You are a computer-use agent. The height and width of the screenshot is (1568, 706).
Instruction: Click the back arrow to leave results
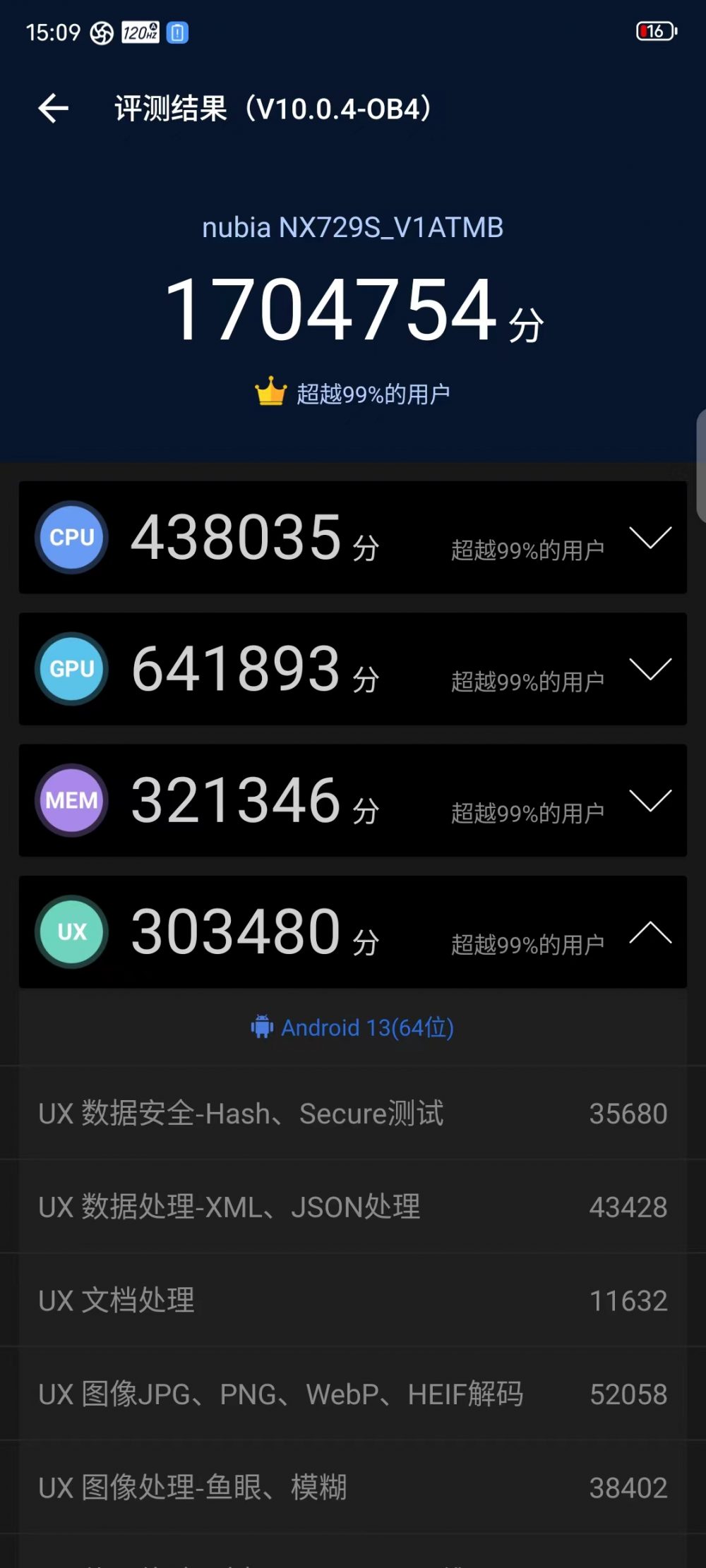point(53,107)
